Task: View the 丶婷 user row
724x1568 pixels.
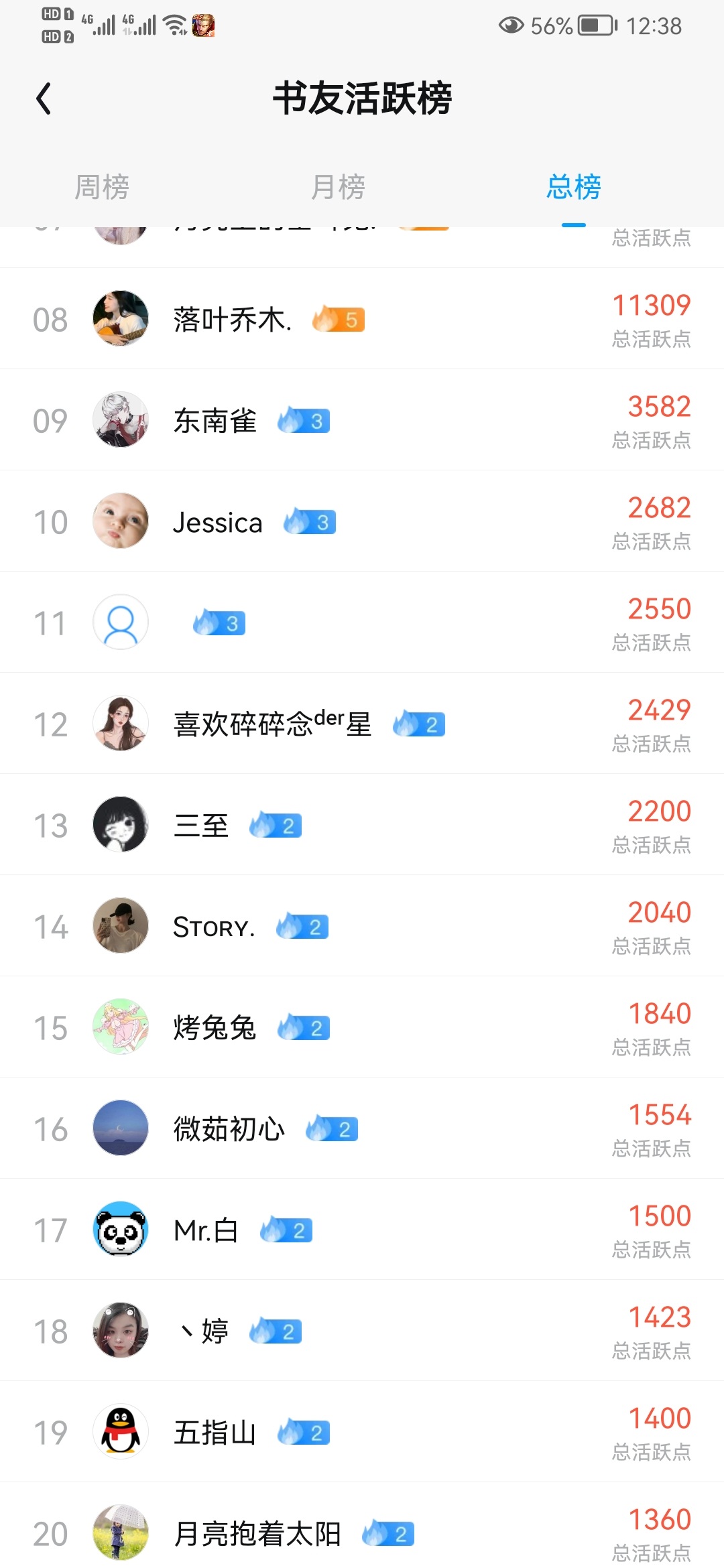Action: 362,1331
